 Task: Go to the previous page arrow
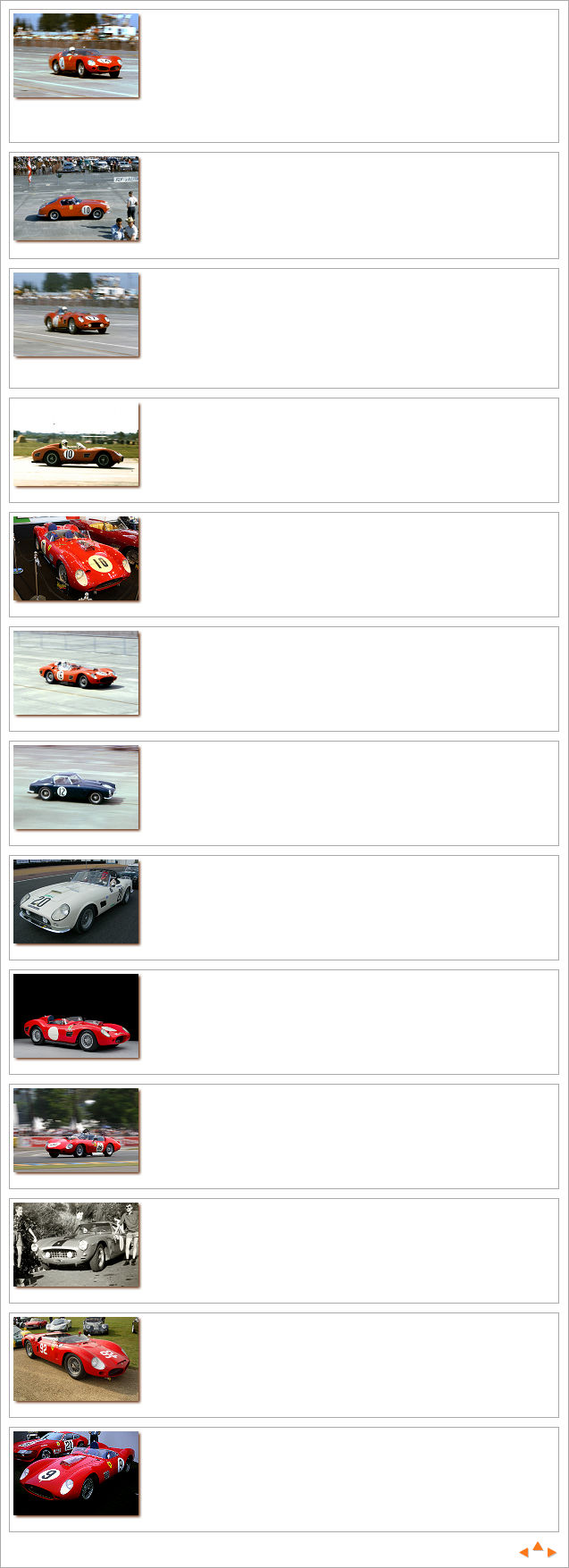click(x=524, y=1552)
